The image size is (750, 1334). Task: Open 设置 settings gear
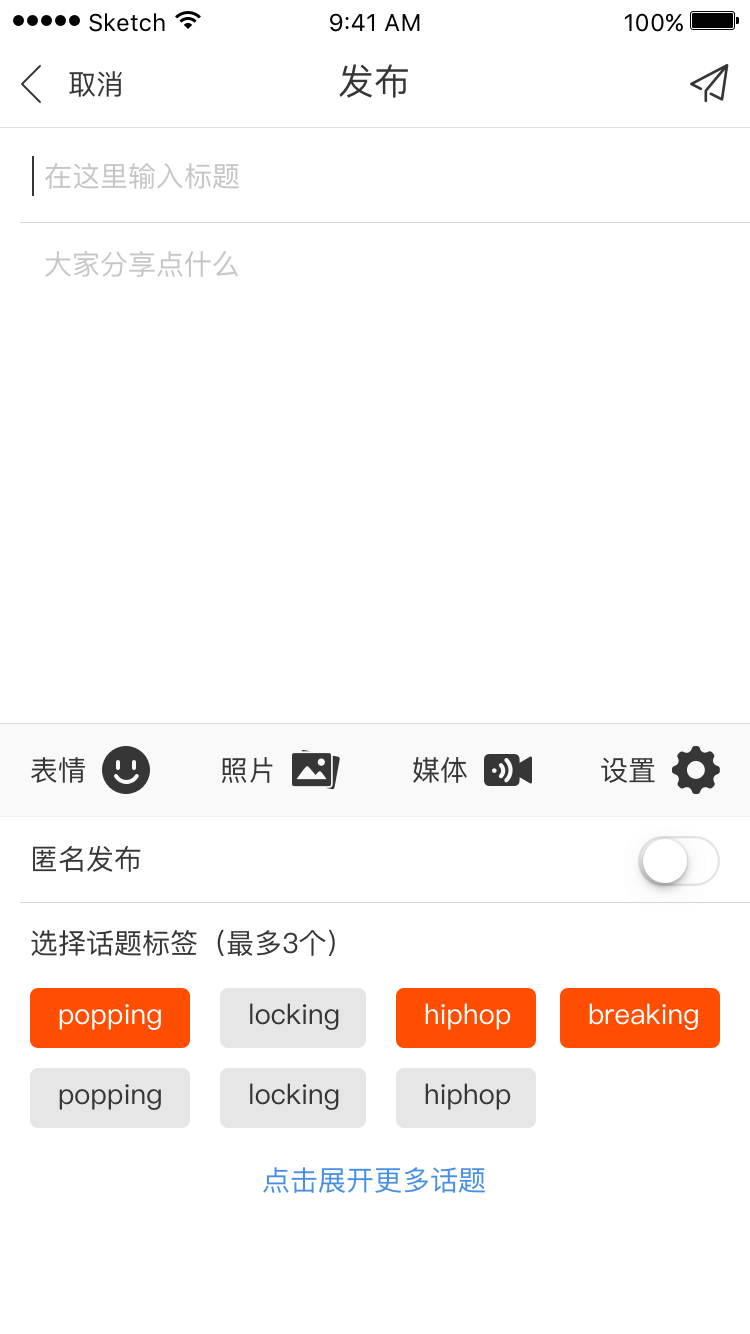(x=660, y=770)
